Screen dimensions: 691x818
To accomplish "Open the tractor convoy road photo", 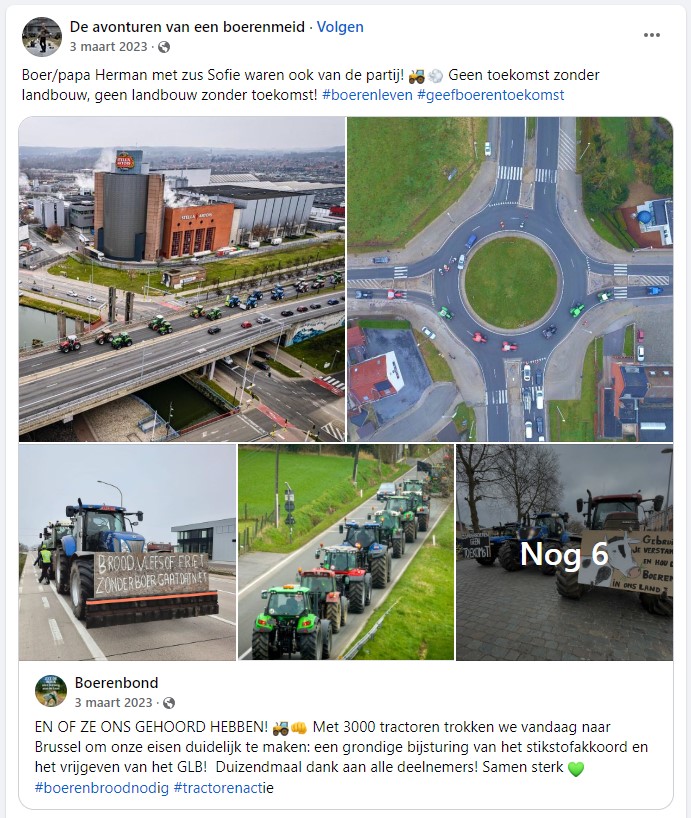I will (345, 552).
